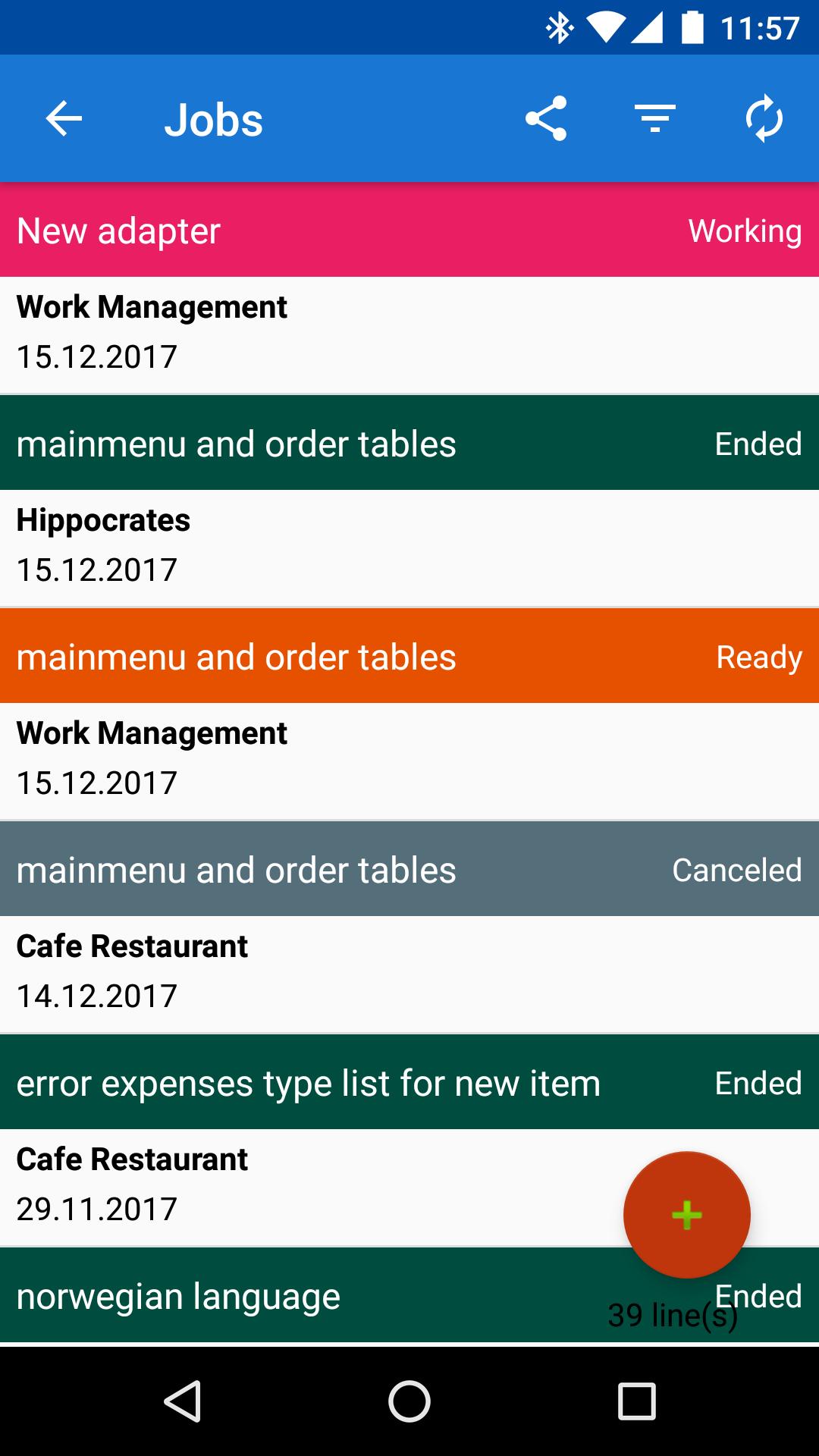The width and height of the screenshot is (819, 1456).
Task: Go back using the toolbar arrow
Action: click(64, 119)
